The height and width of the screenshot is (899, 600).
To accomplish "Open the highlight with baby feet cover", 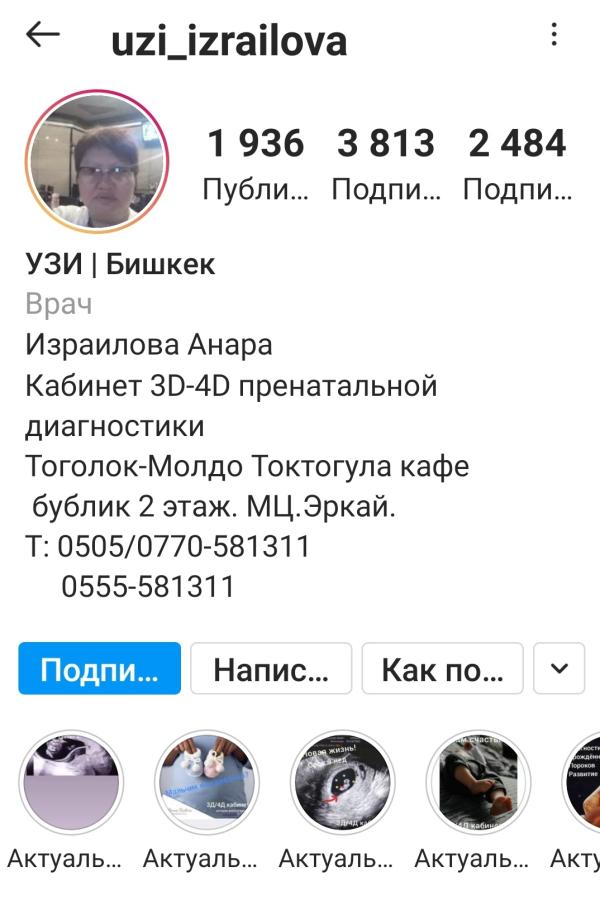I will tap(478, 781).
